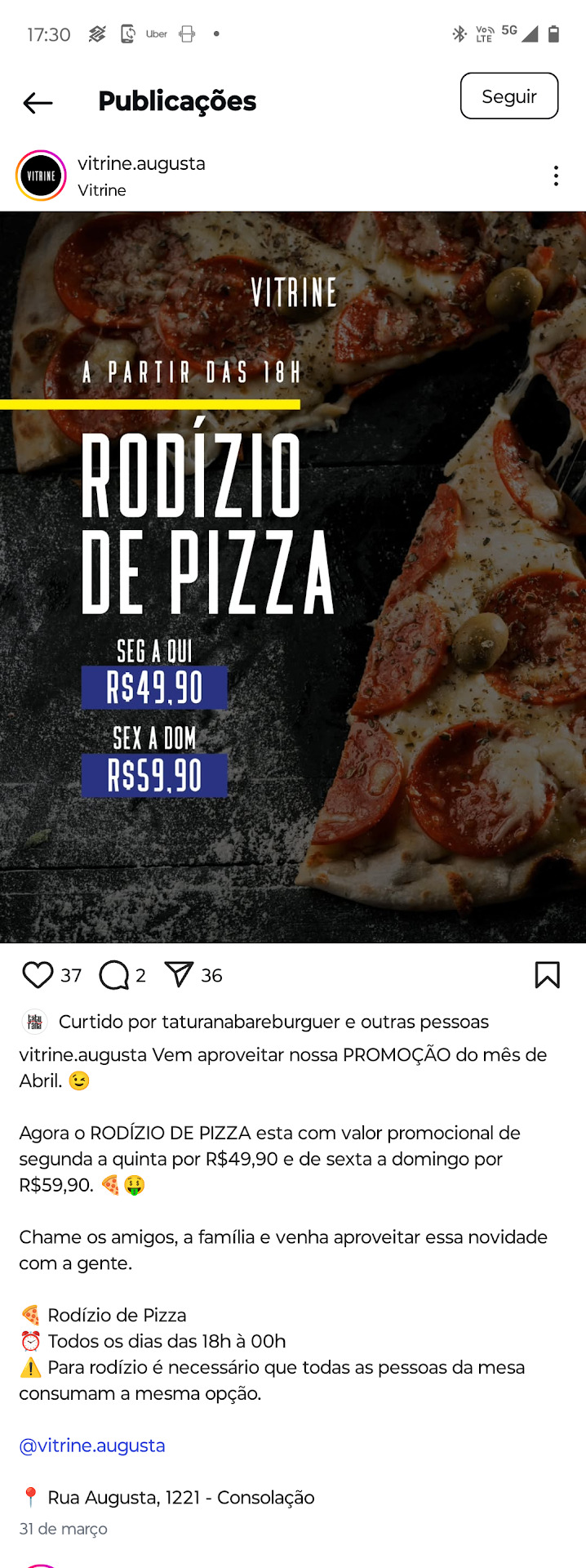Viewport: 586px width, 1568px height.
Task: View the vitrine.augusta username in the header
Action: (x=141, y=163)
